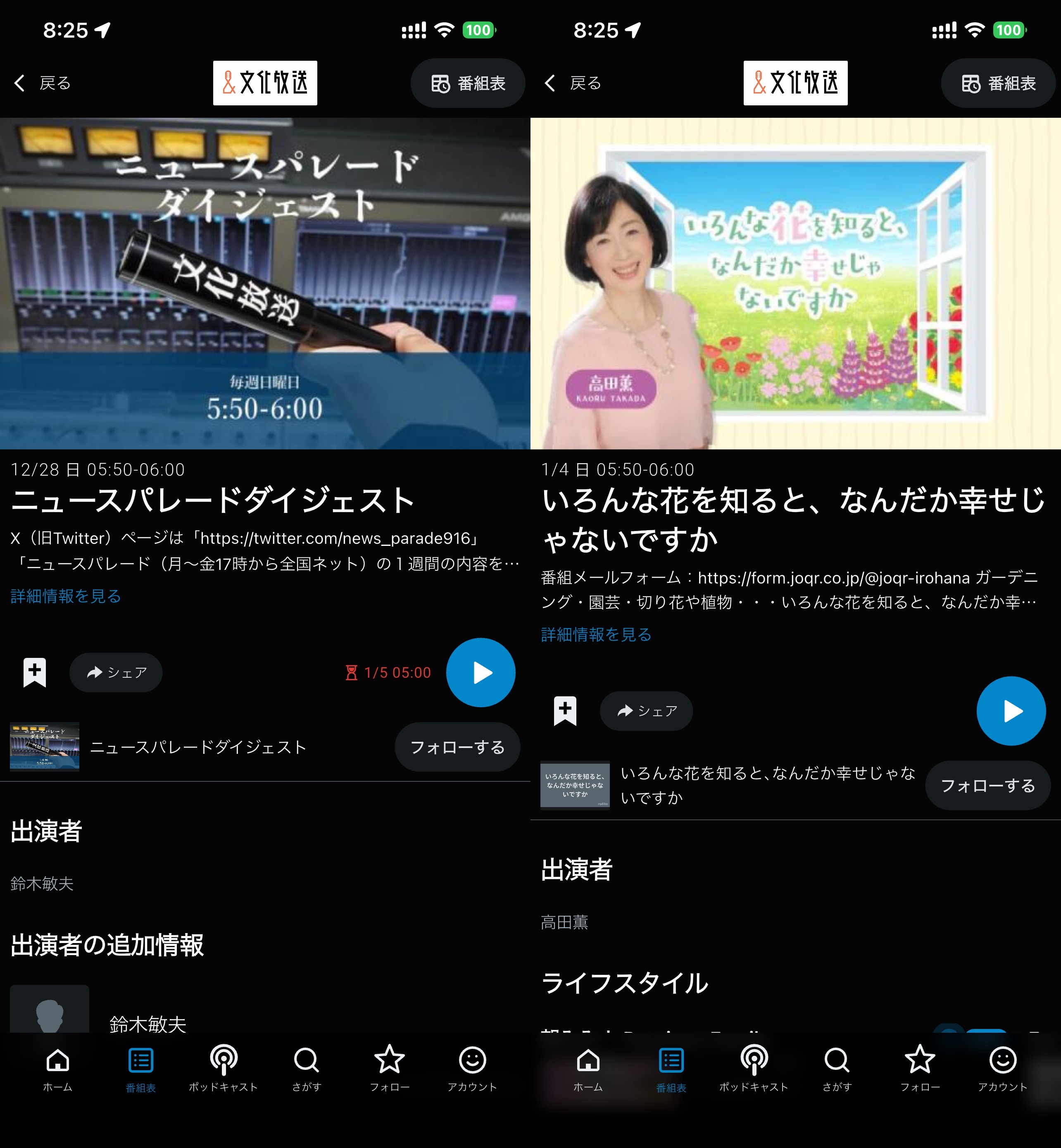Open さがす tab on the ニュースパレード screen
The height and width of the screenshot is (1148, 1061).
(x=307, y=1068)
